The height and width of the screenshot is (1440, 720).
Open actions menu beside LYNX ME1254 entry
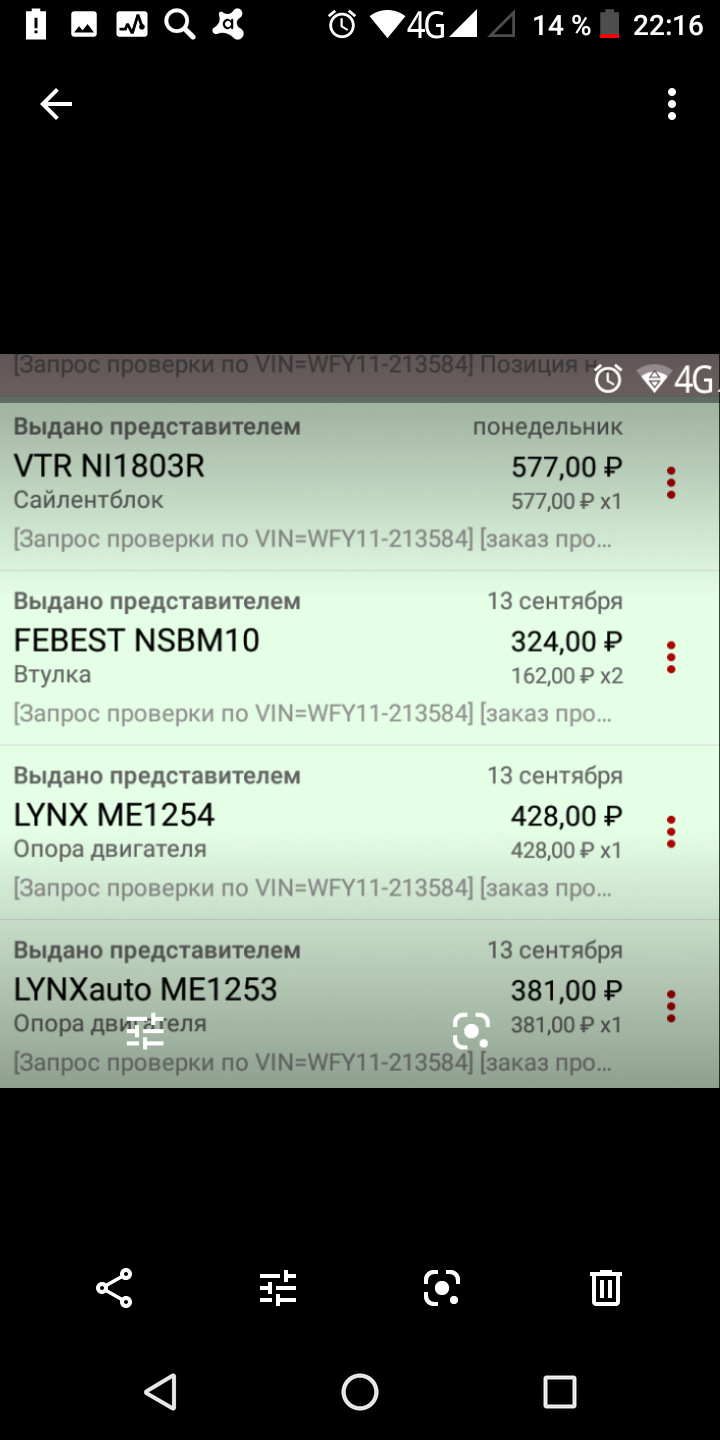pyautogui.click(x=670, y=831)
